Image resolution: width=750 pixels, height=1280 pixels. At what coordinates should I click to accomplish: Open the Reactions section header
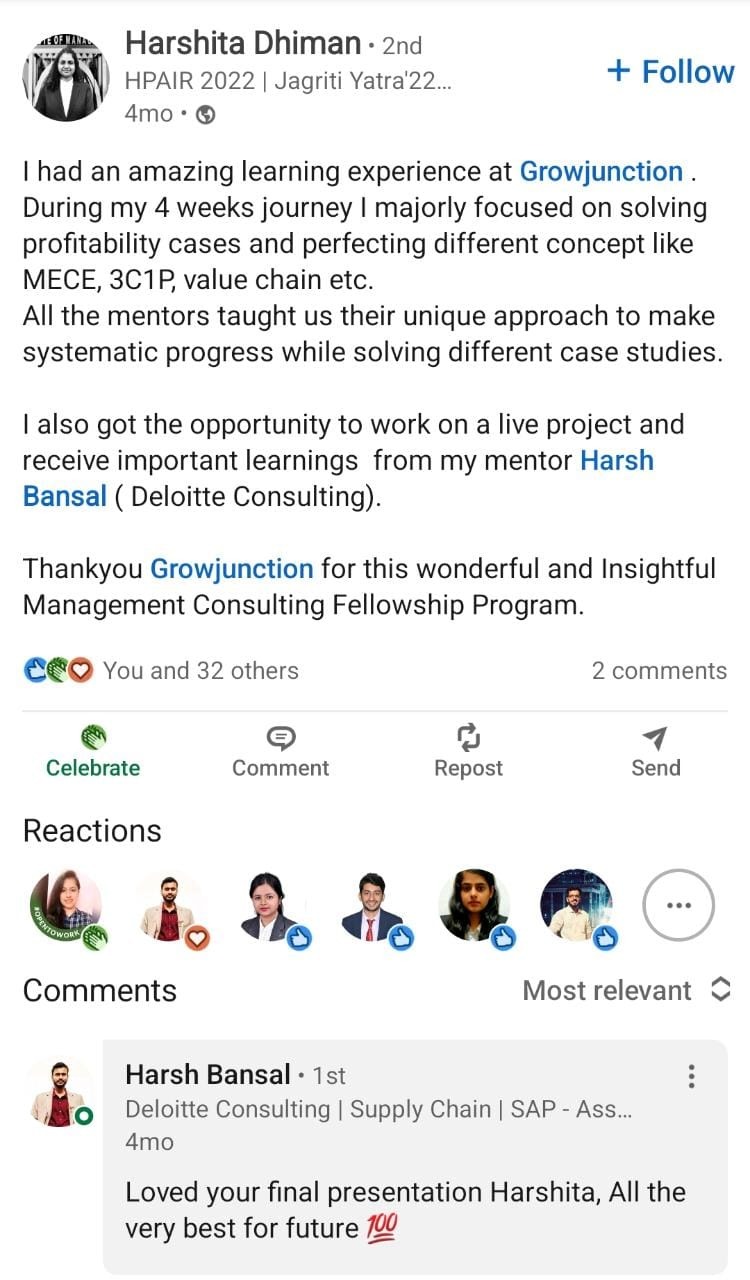click(92, 830)
